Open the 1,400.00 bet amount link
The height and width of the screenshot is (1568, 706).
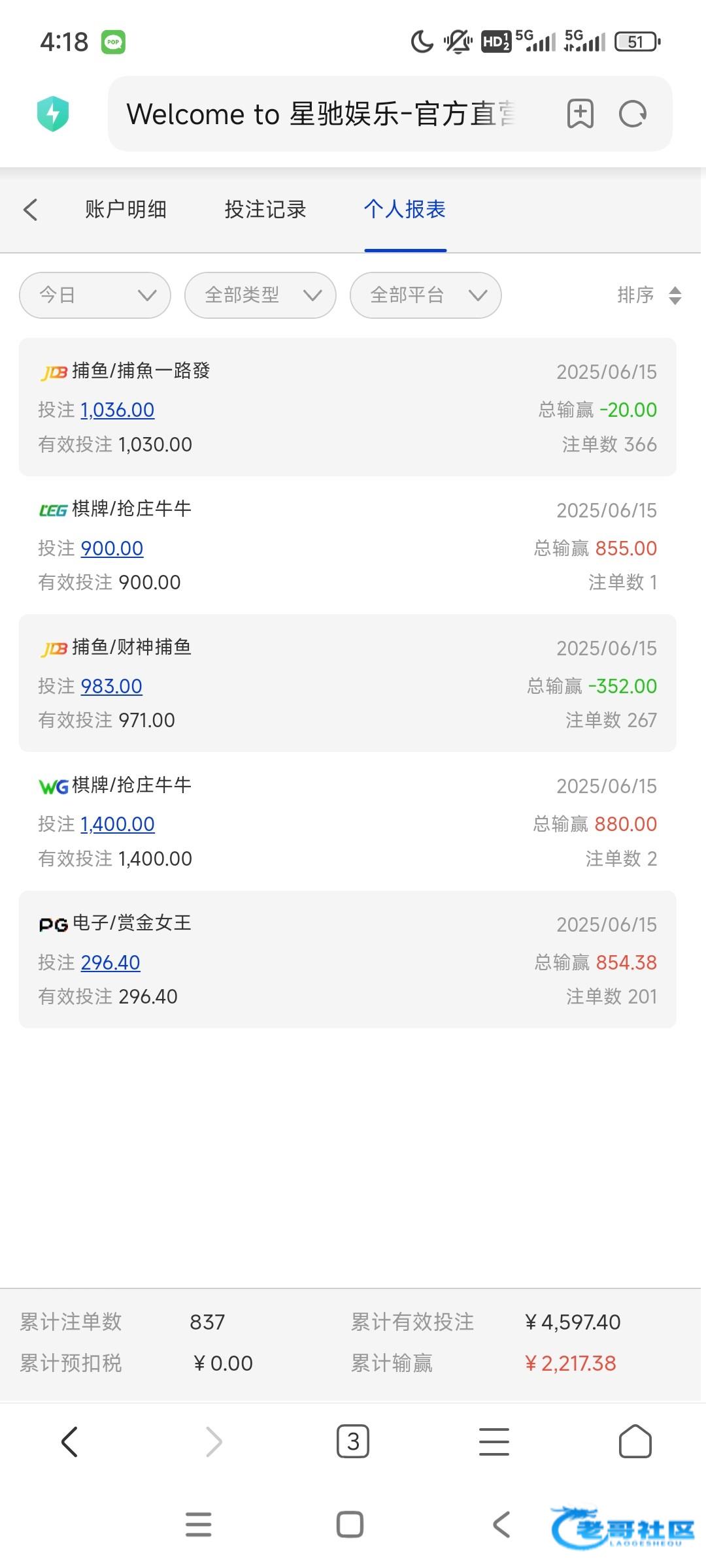pyautogui.click(x=118, y=825)
